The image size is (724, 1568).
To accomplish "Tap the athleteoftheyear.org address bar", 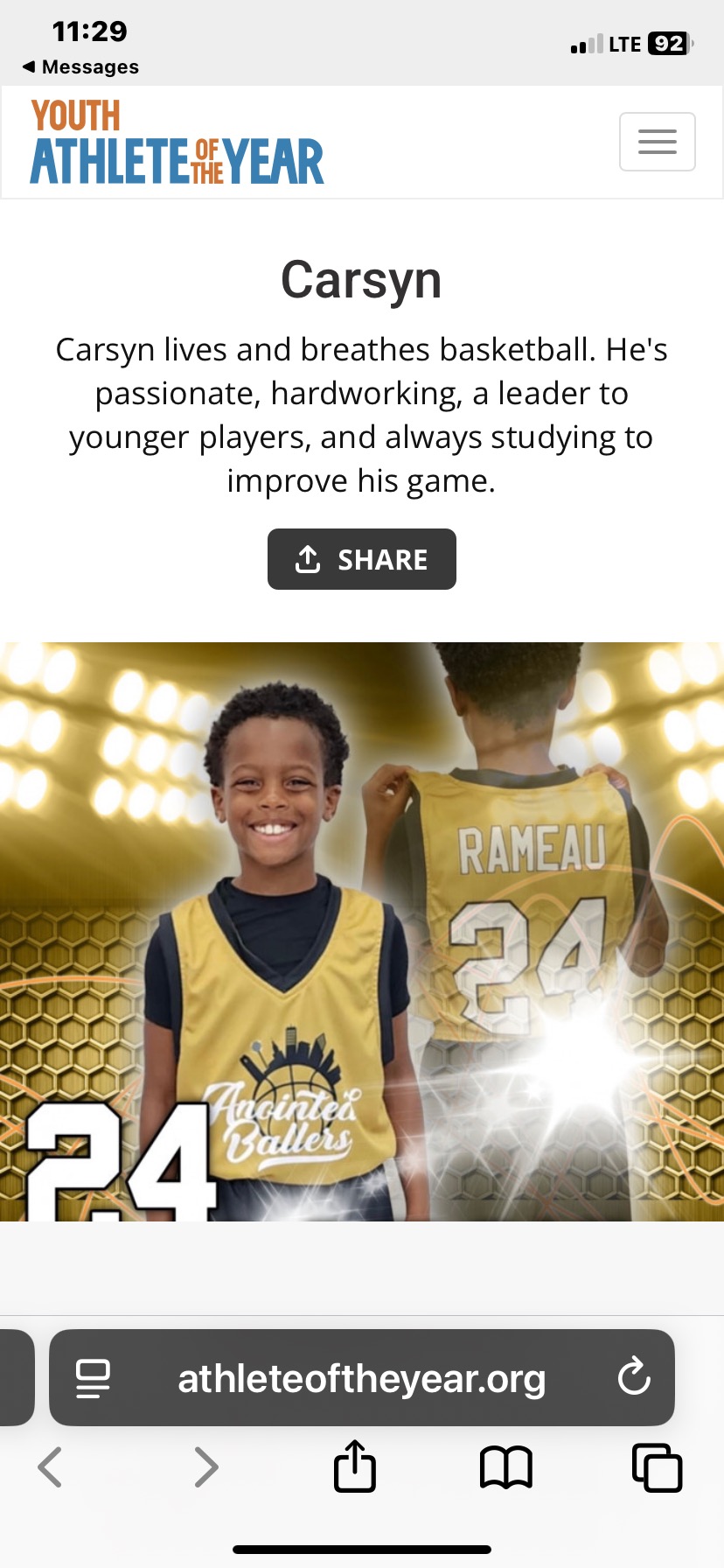I will pos(362,1379).
